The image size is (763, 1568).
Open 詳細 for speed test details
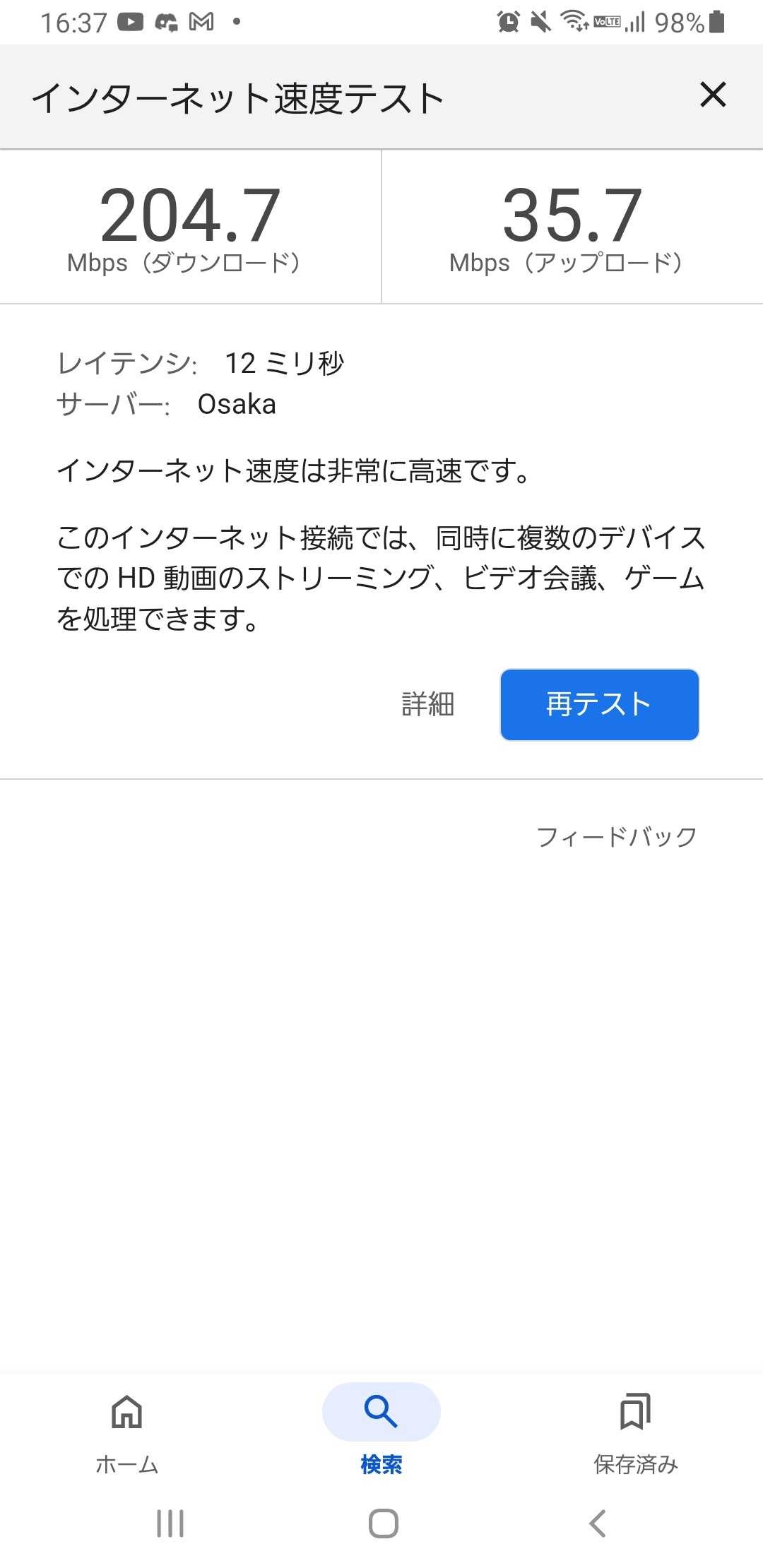click(427, 704)
